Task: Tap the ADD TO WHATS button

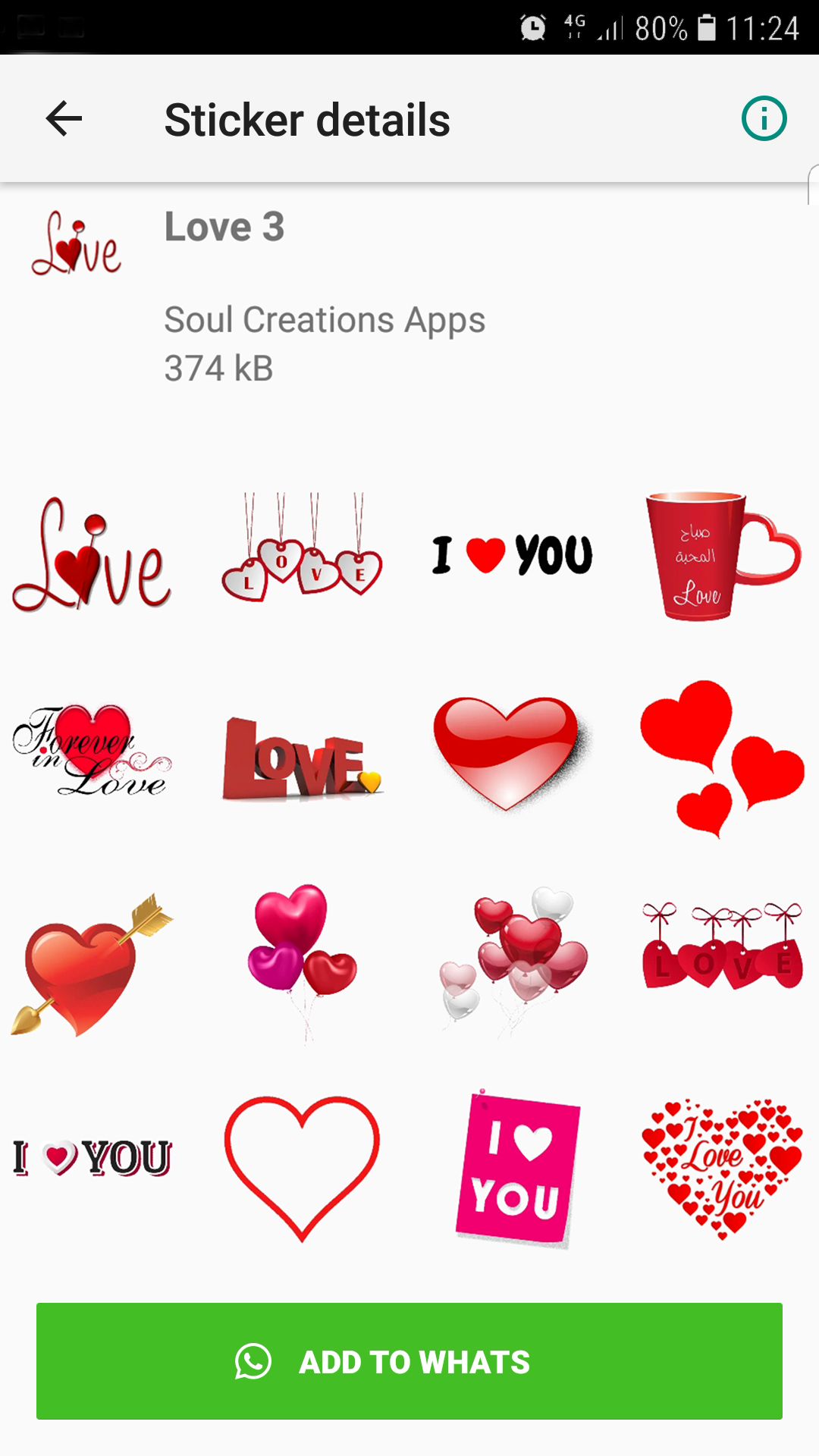Action: point(409,1361)
